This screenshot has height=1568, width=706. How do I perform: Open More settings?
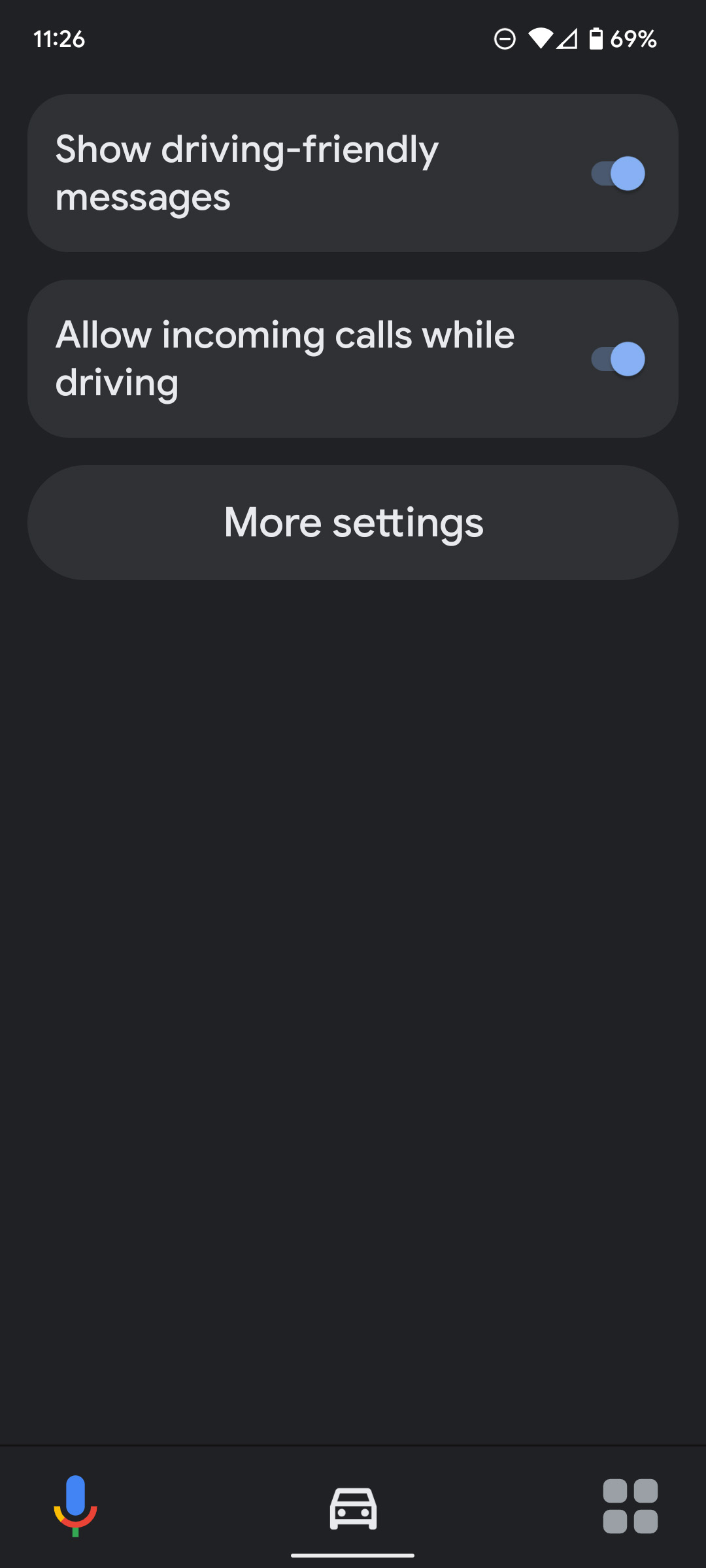click(x=353, y=523)
